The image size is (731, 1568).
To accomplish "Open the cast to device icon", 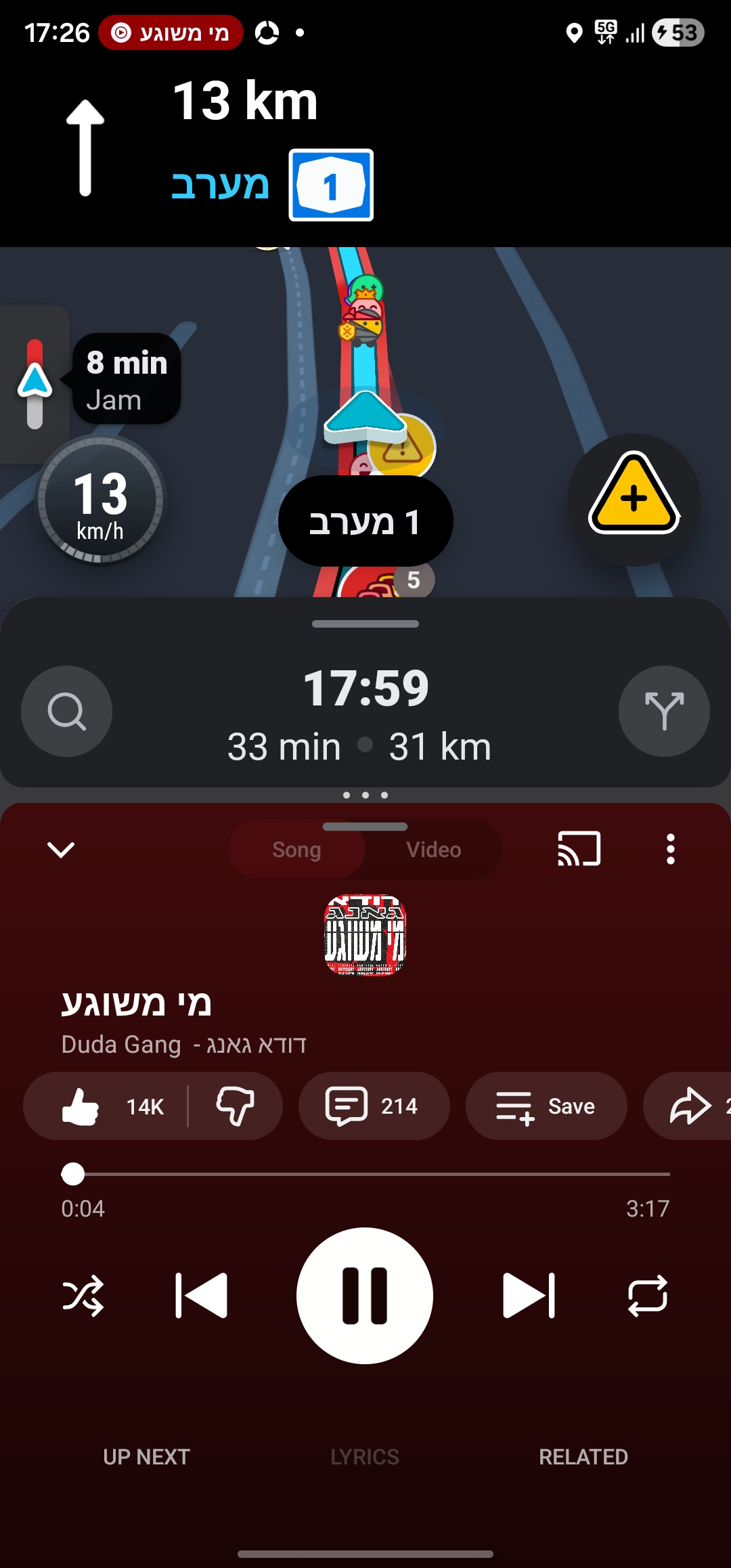I will (x=579, y=849).
